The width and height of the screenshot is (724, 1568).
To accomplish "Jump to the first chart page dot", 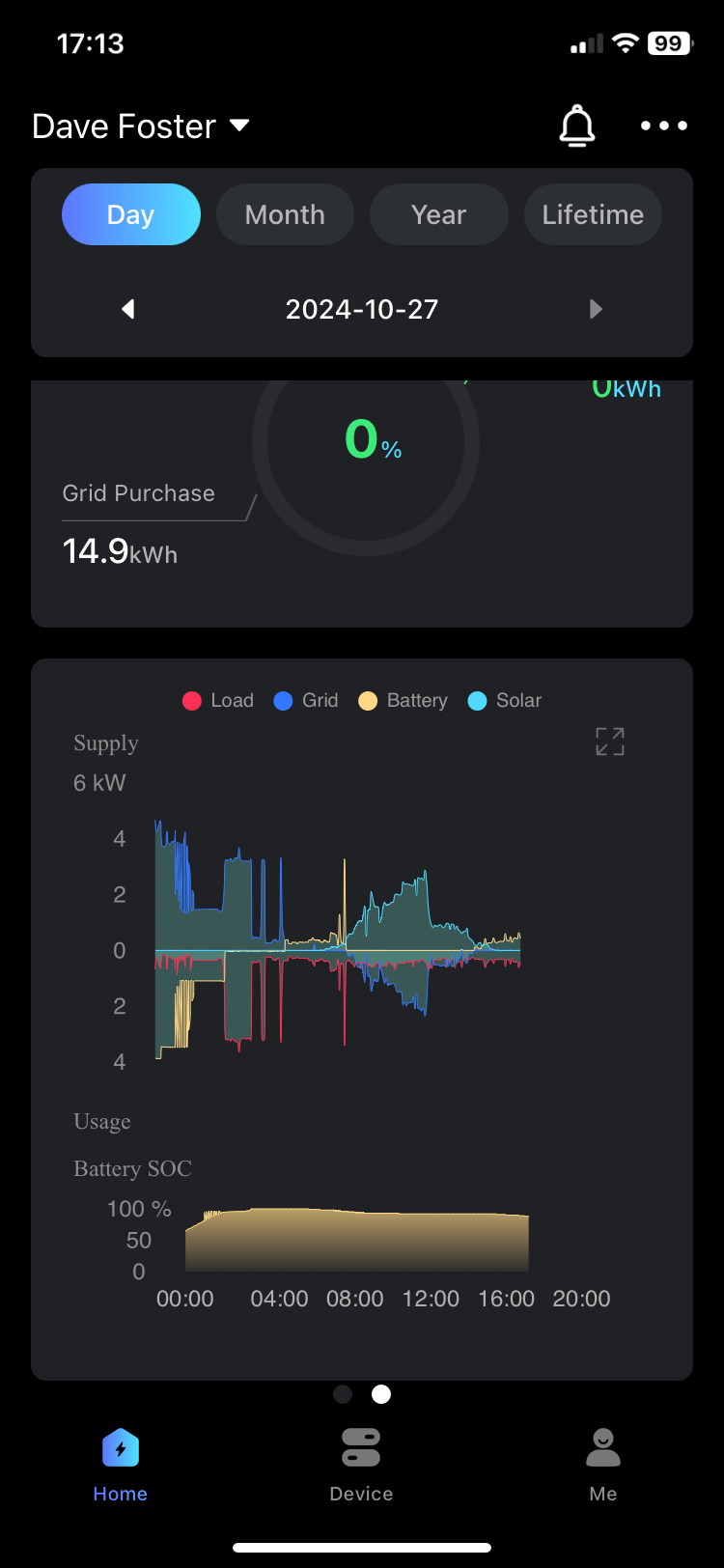I will (x=343, y=1394).
